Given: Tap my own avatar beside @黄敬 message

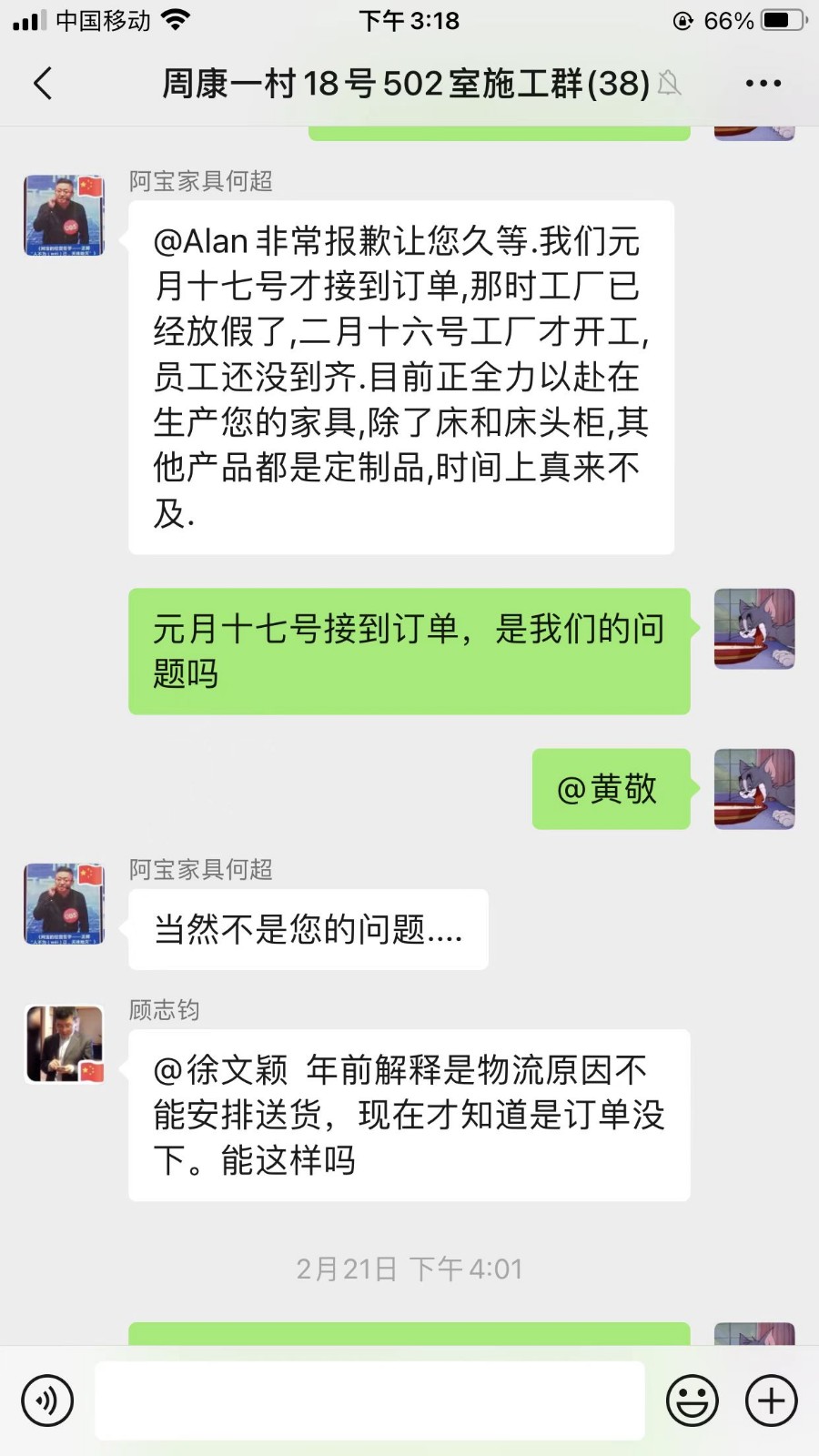Looking at the screenshot, I should (753, 789).
